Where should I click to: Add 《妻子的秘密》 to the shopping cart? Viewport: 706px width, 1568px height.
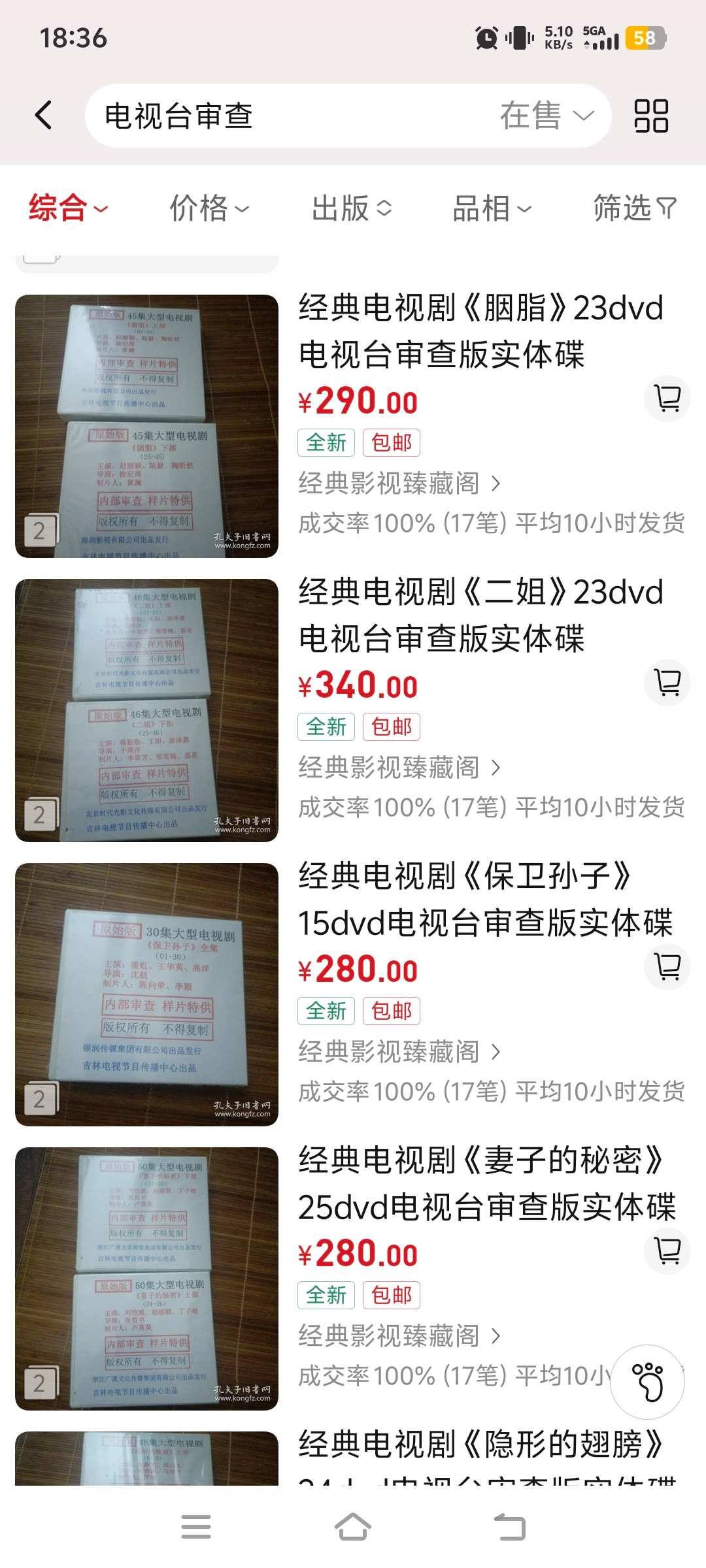(x=667, y=1251)
